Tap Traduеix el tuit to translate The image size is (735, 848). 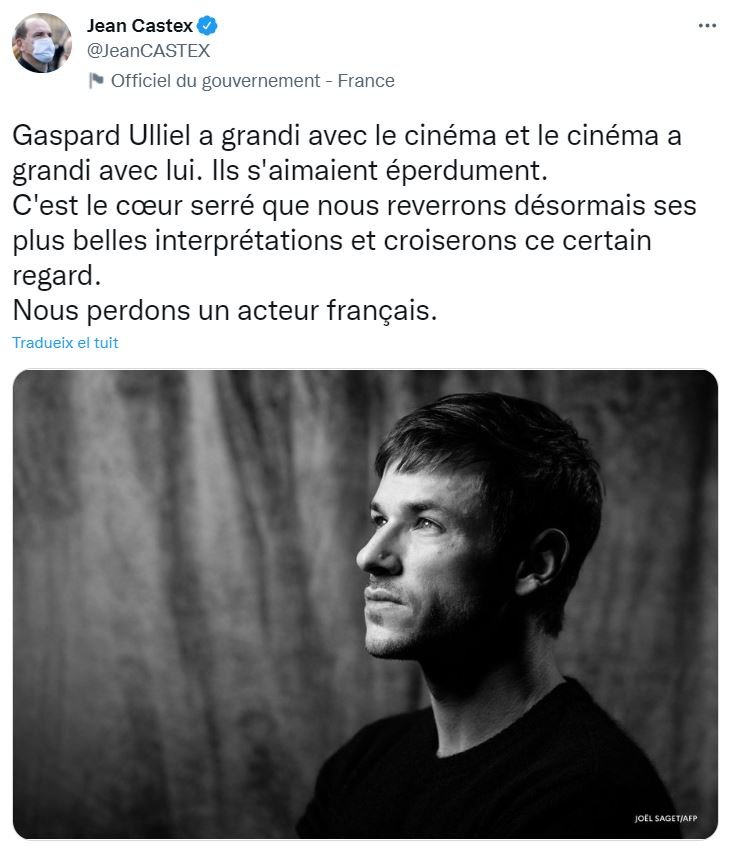(x=65, y=342)
